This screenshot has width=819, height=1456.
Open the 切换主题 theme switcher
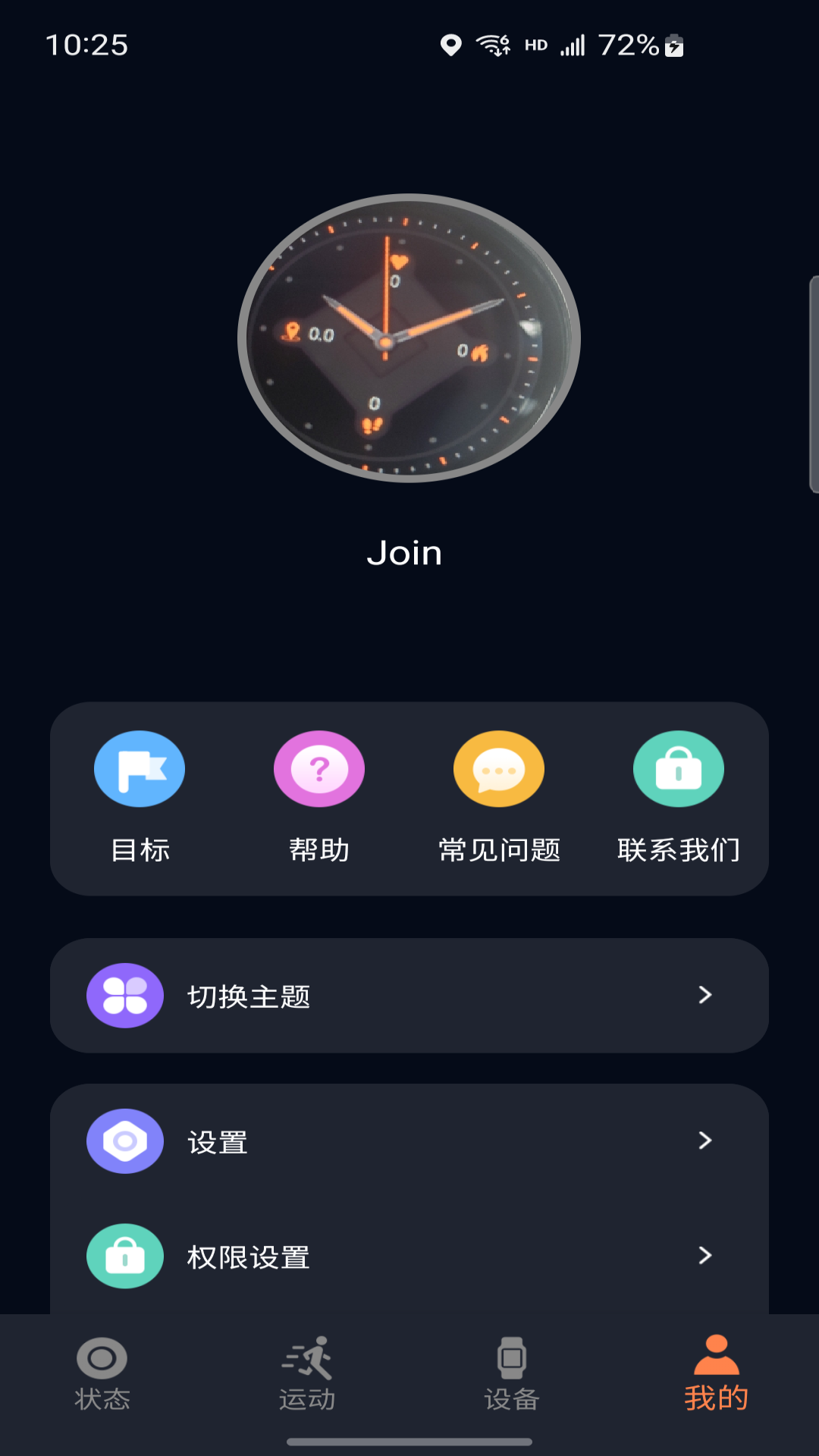[409, 995]
